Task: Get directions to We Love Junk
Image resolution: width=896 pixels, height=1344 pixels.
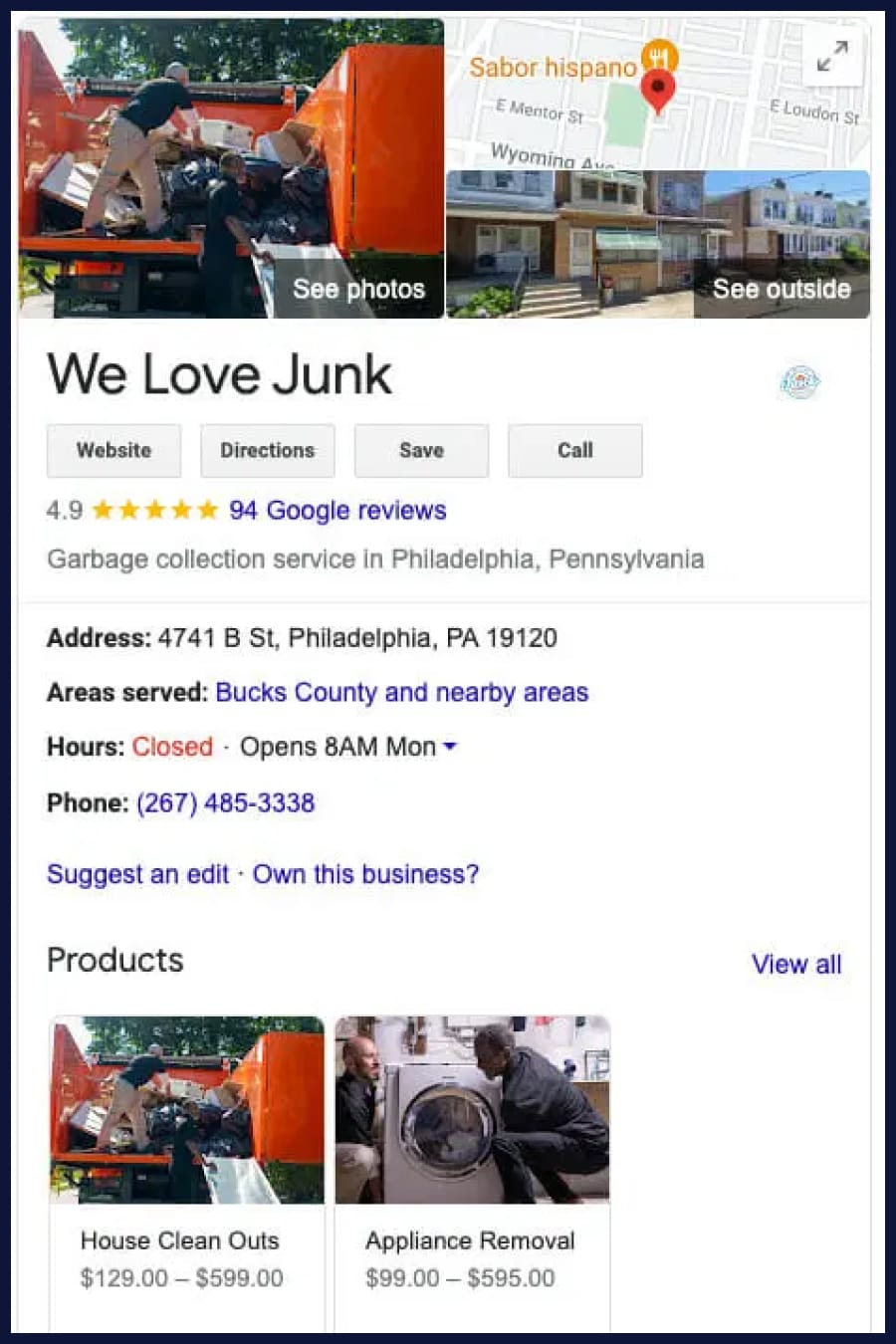Action: 267,450
